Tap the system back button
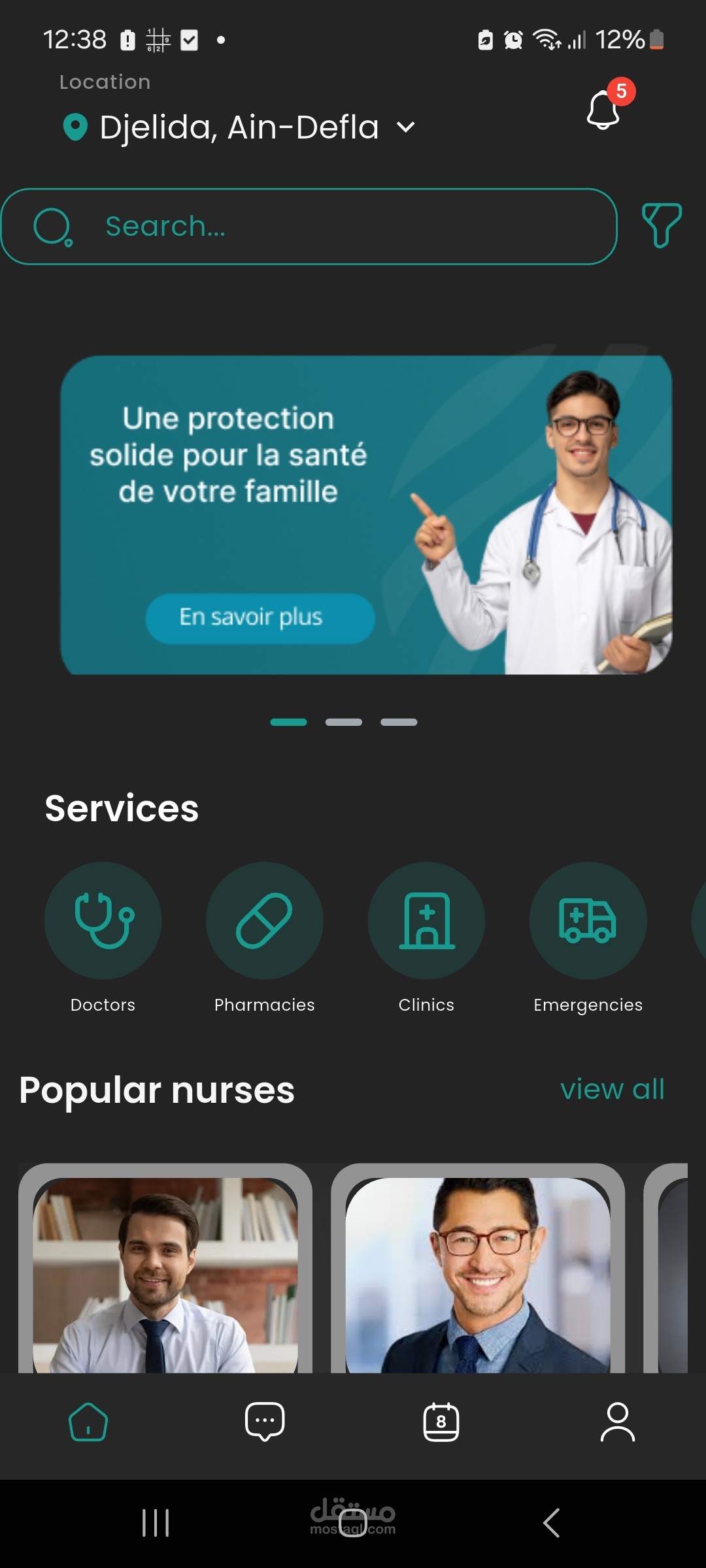 click(x=551, y=1523)
